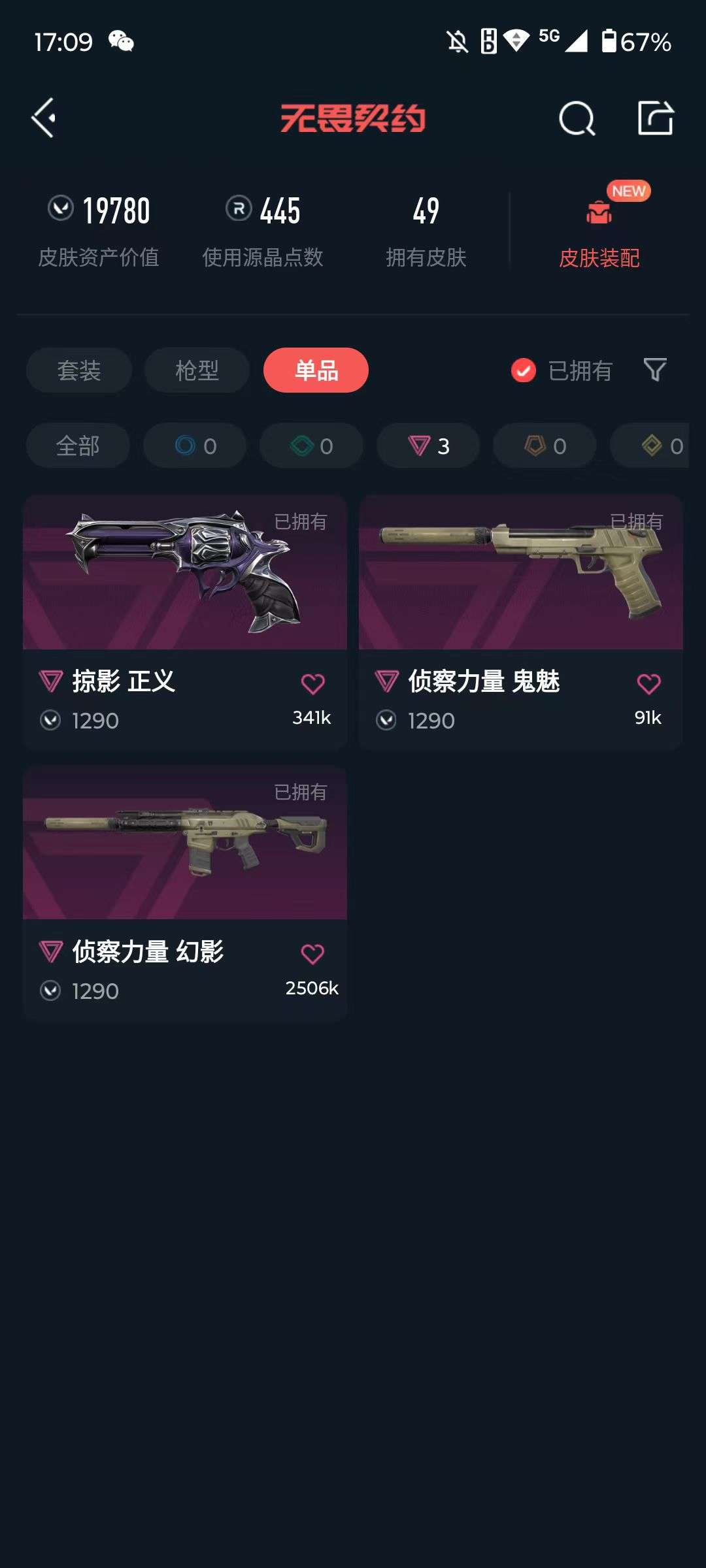Select the pink triangle rarity filter showing 3
The image size is (706, 1568).
(x=427, y=446)
